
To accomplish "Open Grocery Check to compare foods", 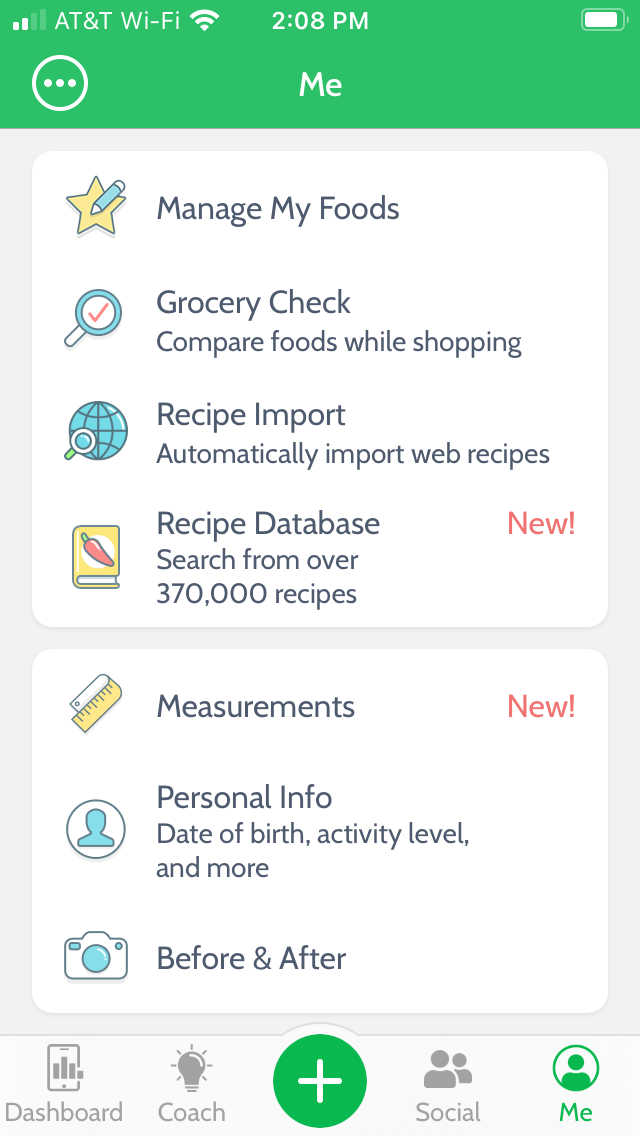I will pos(320,321).
